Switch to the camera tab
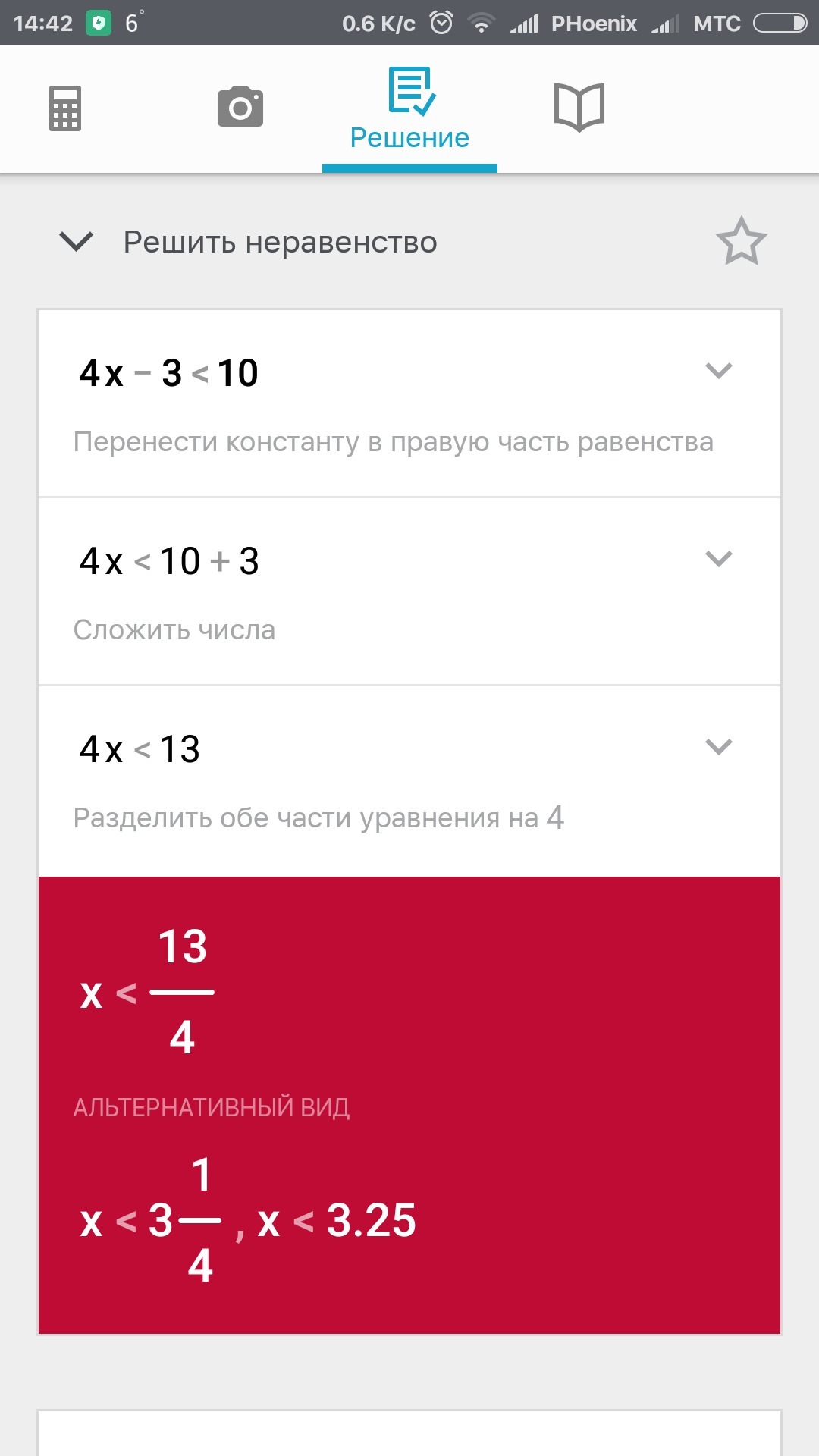The image size is (819, 1456). tap(240, 106)
